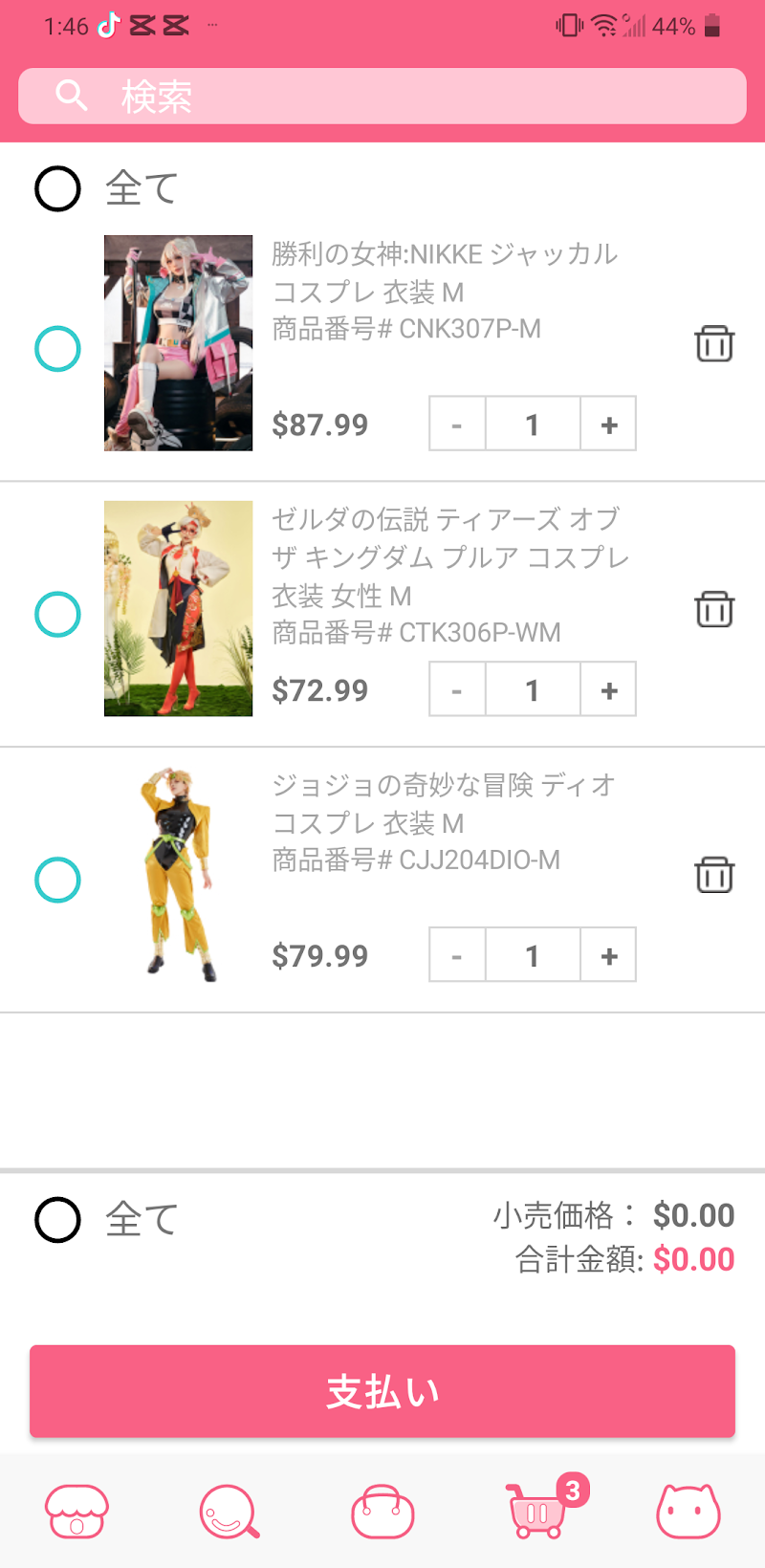
Task: Remove the ゼルダ プルア item with trash icon
Action: coord(713,609)
